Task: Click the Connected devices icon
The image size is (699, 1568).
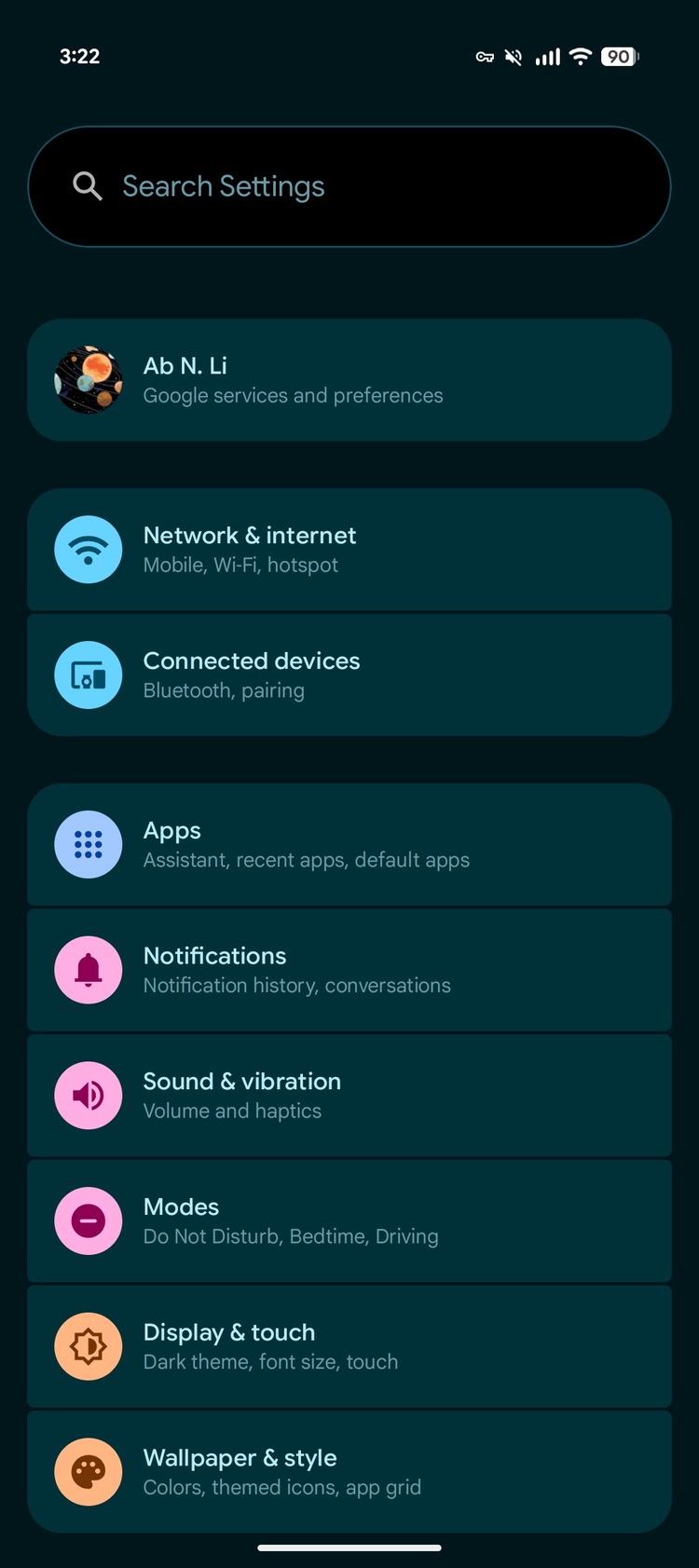Action: [x=89, y=675]
